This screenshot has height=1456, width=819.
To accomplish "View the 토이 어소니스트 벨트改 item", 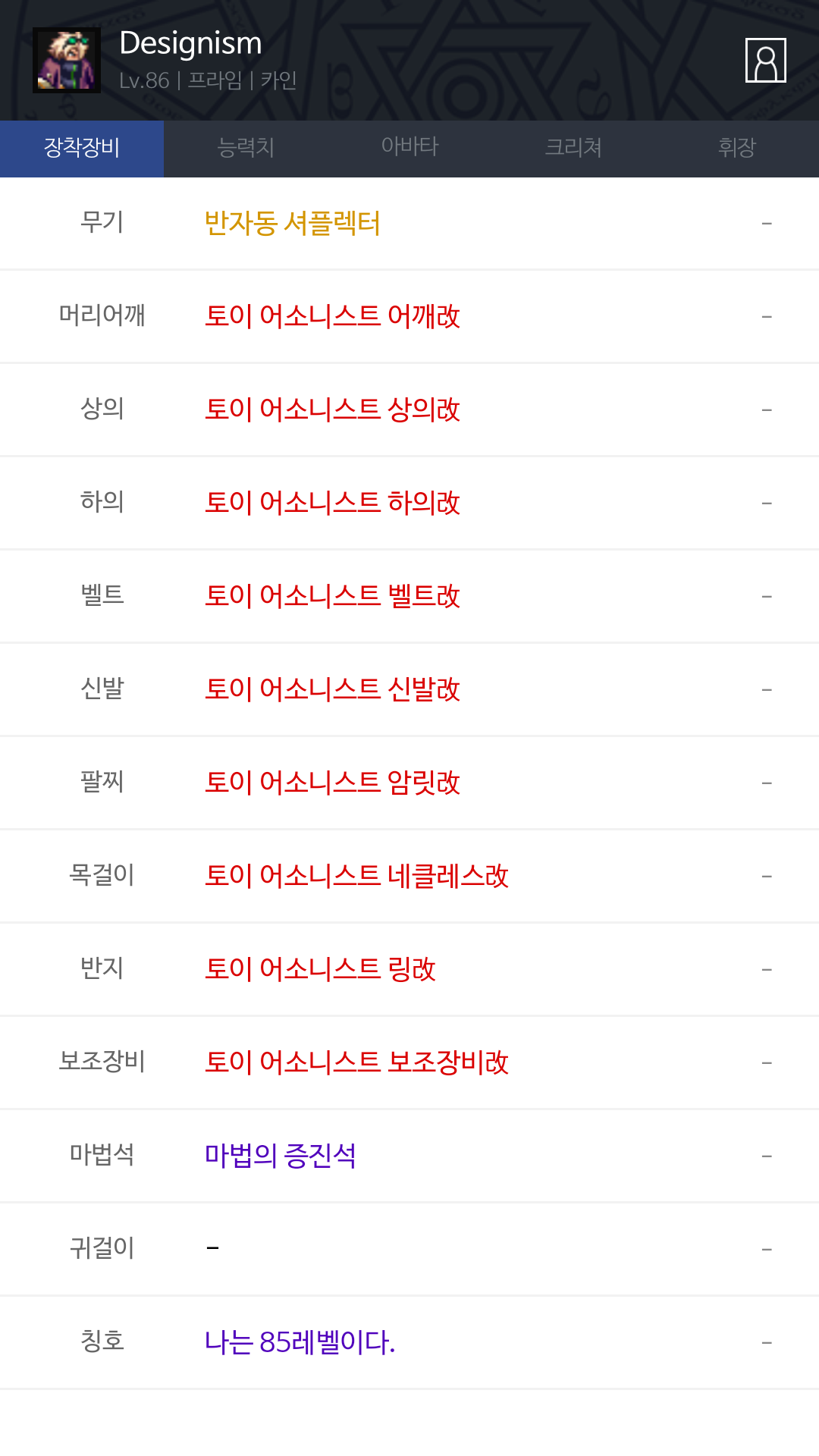I will tap(332, 596).
